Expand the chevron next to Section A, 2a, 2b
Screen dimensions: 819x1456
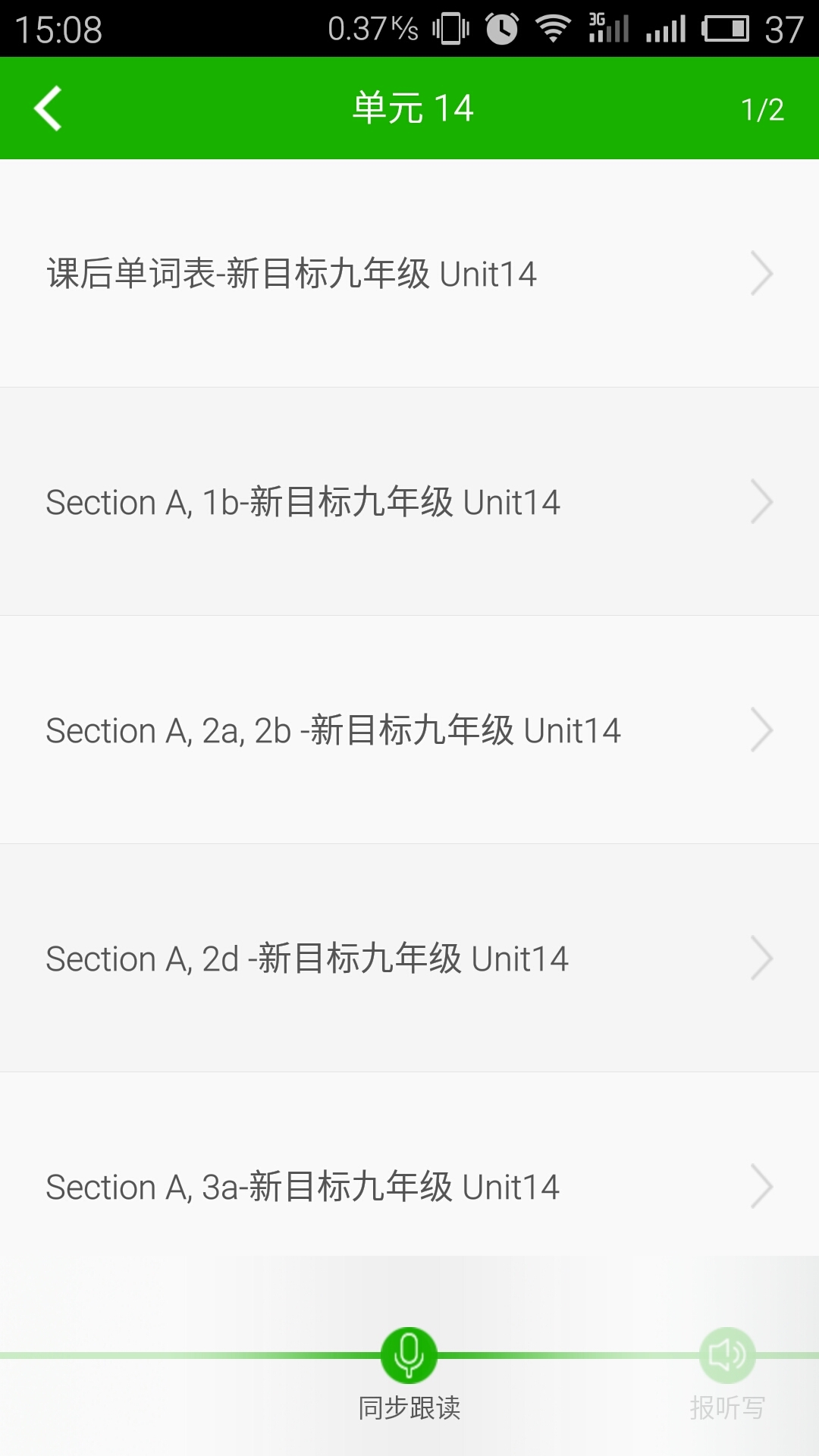pos(764,730)
